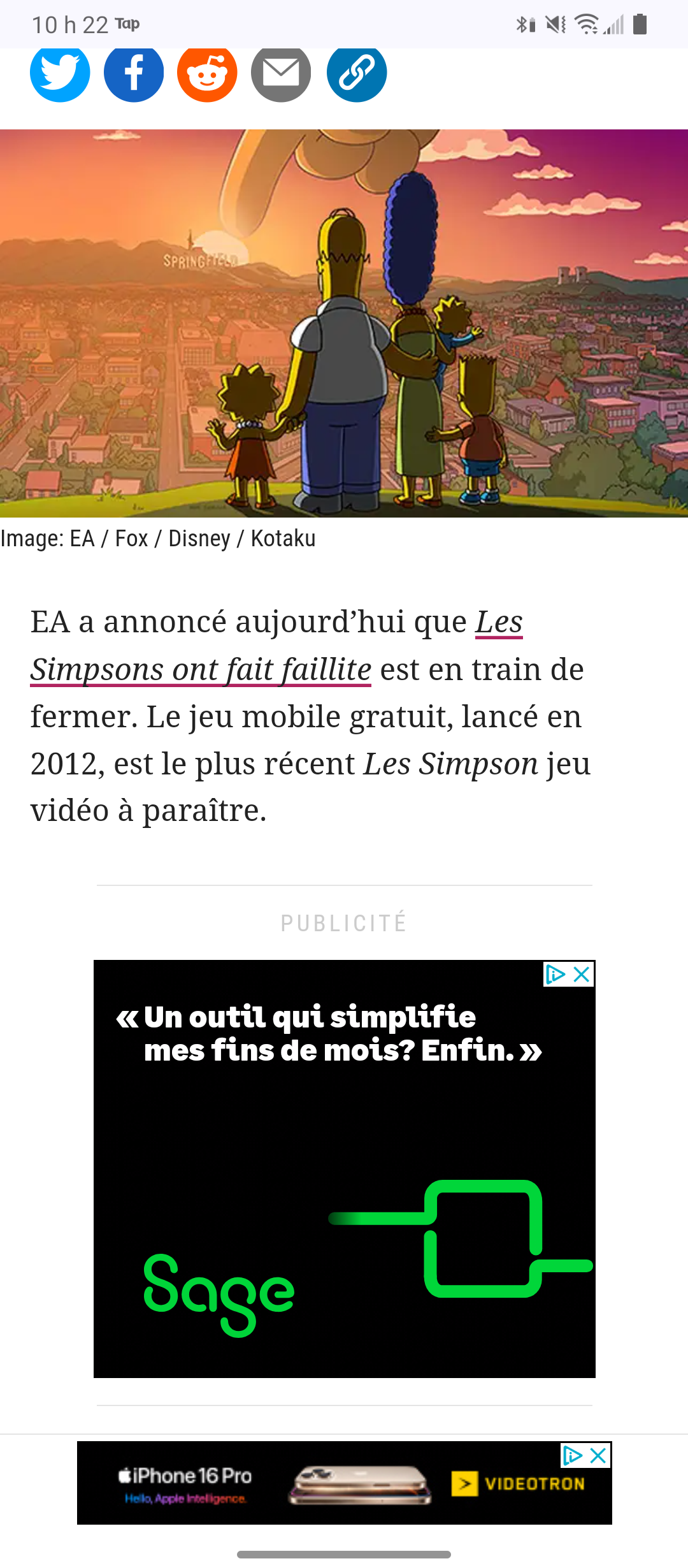Open AdChoices info on the Videotron banner
The width and height of the screenshot is (688, 1568).
click(x=572, y=1455)
